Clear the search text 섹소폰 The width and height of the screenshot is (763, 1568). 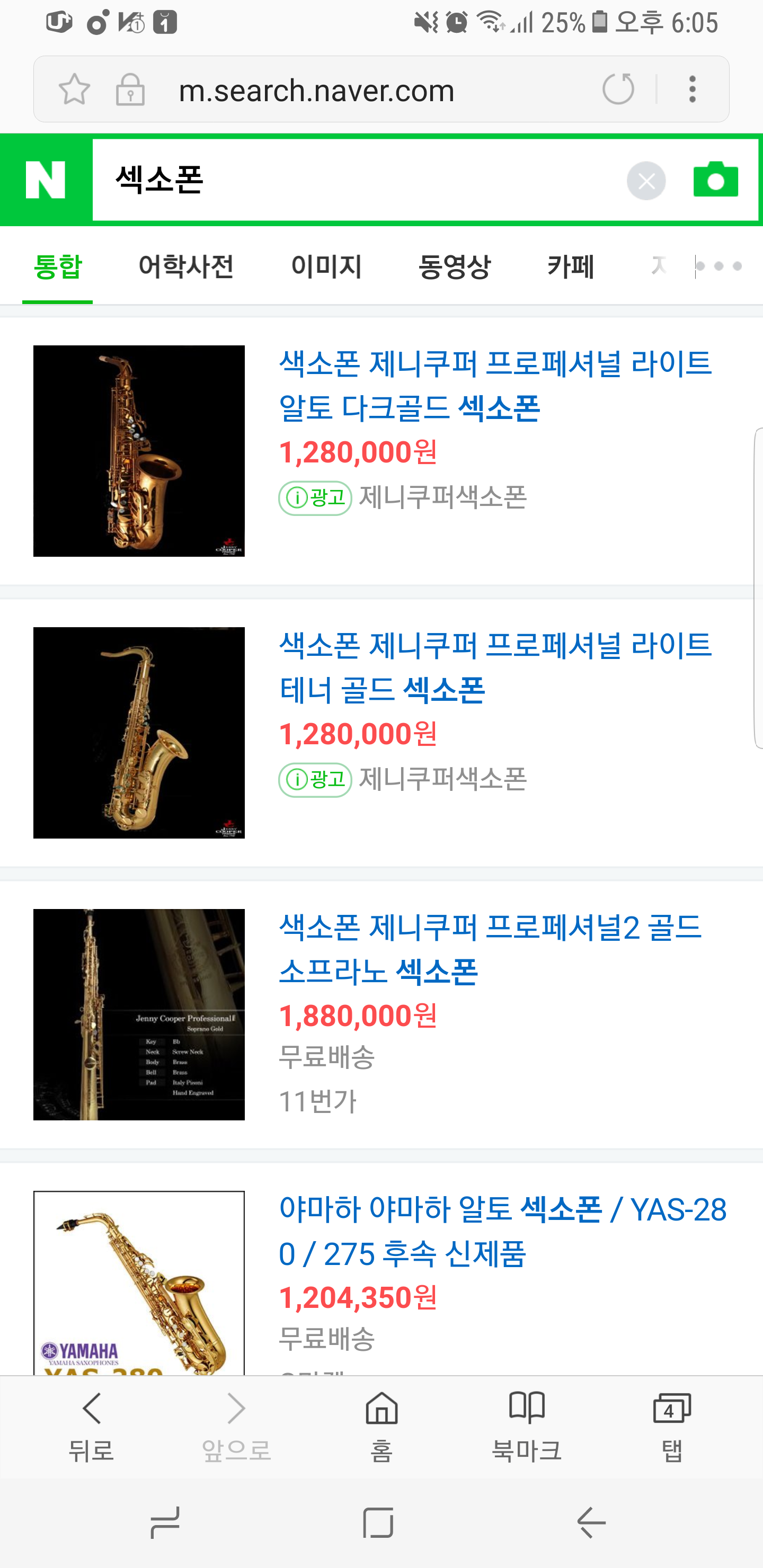click(646, 181)
